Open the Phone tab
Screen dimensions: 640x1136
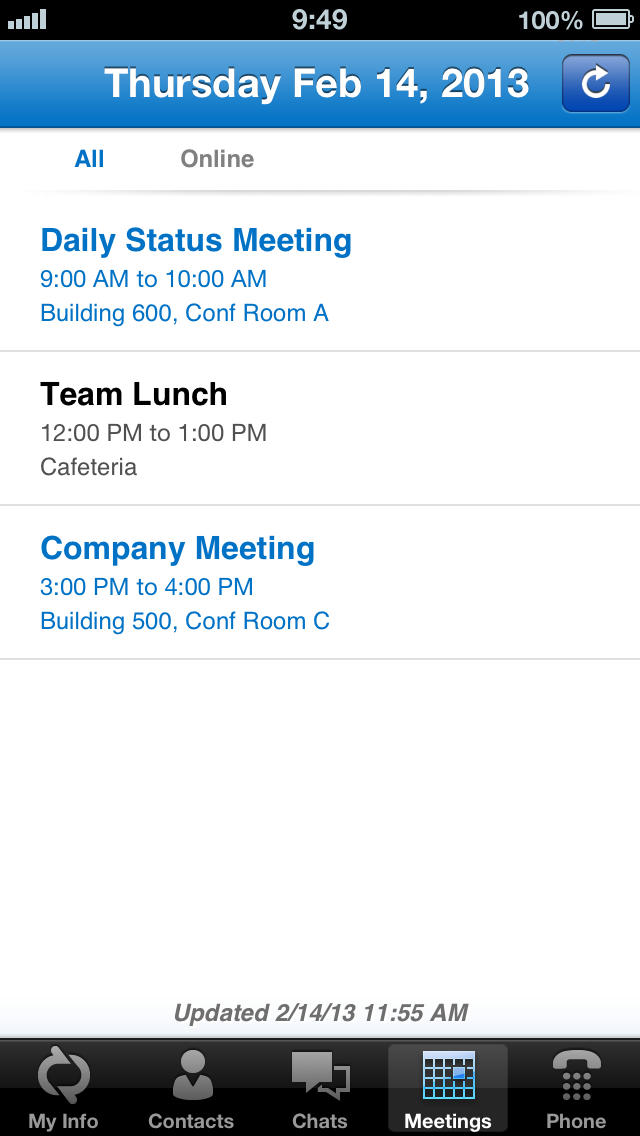point(576,1088)
